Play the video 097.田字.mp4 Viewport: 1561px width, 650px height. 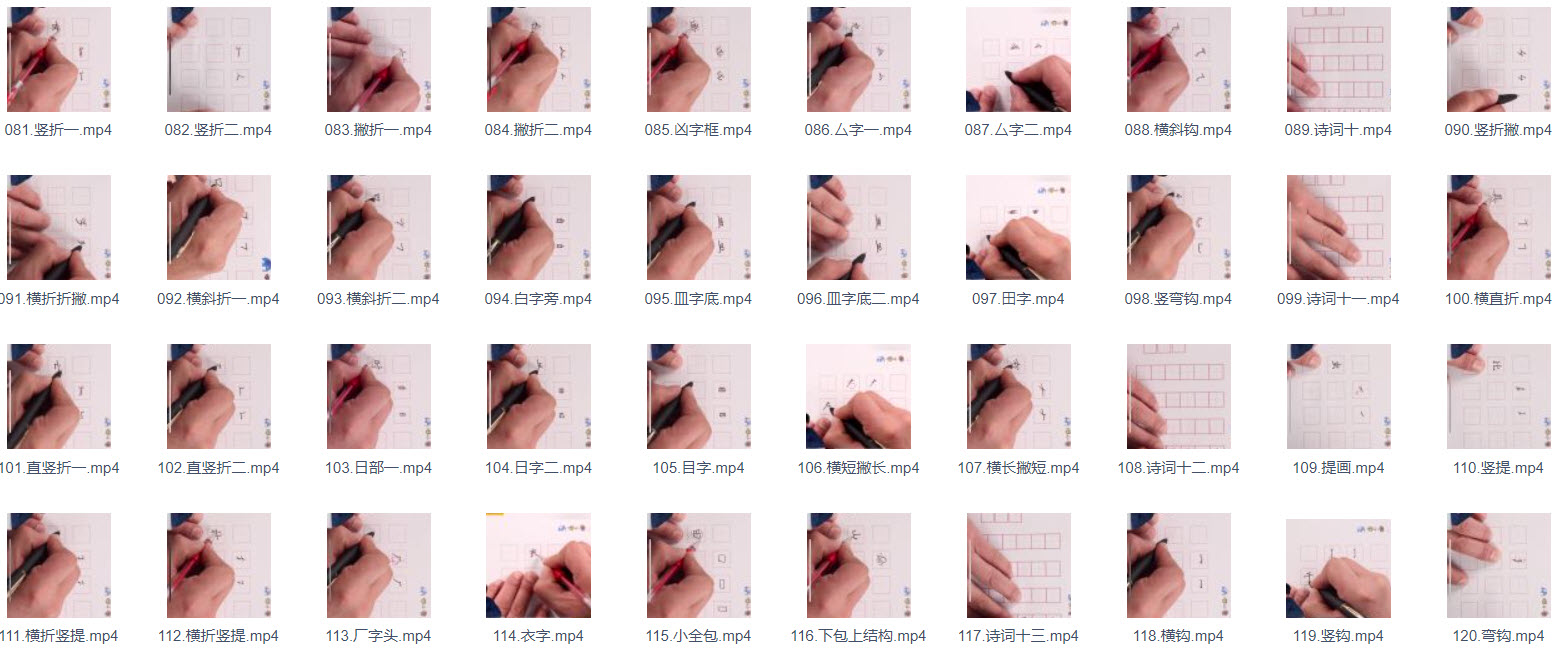pyautogui.click(x=1018, y=228)
